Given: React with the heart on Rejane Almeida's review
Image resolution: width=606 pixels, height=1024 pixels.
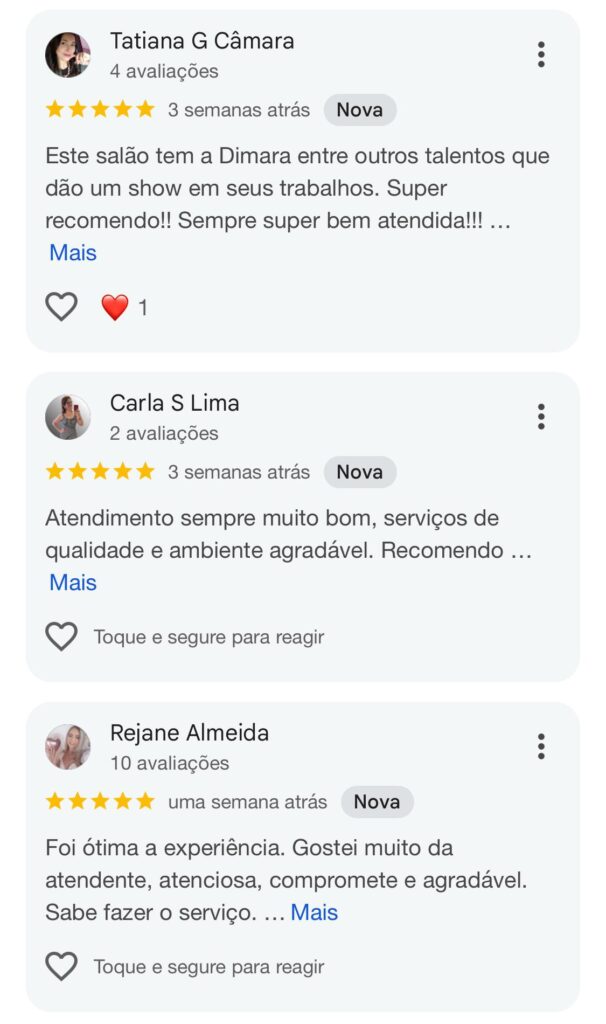Looking at the screenshot, I should (x=62, y=967).
